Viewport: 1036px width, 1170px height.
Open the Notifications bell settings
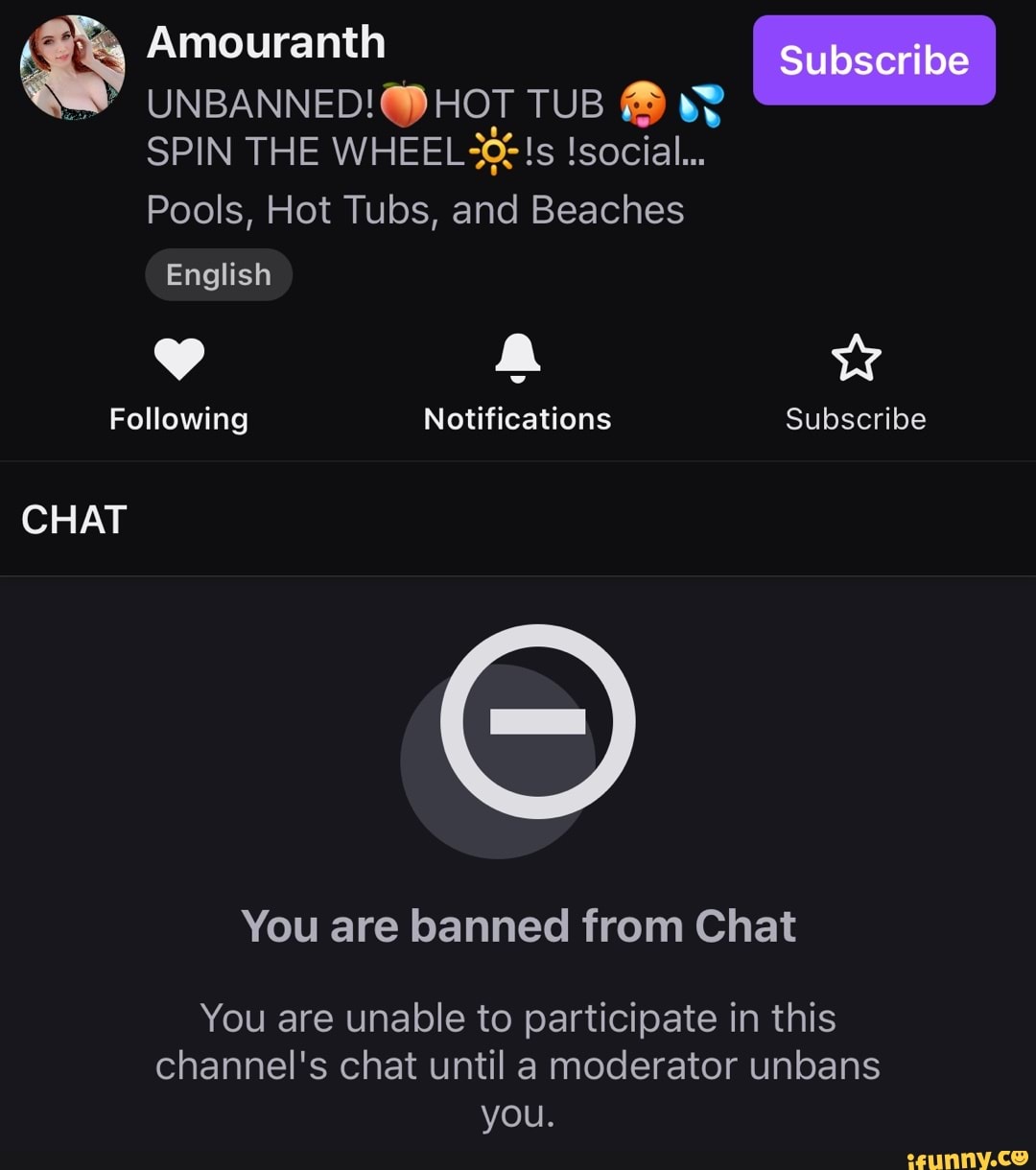click(x=517, y=359)
